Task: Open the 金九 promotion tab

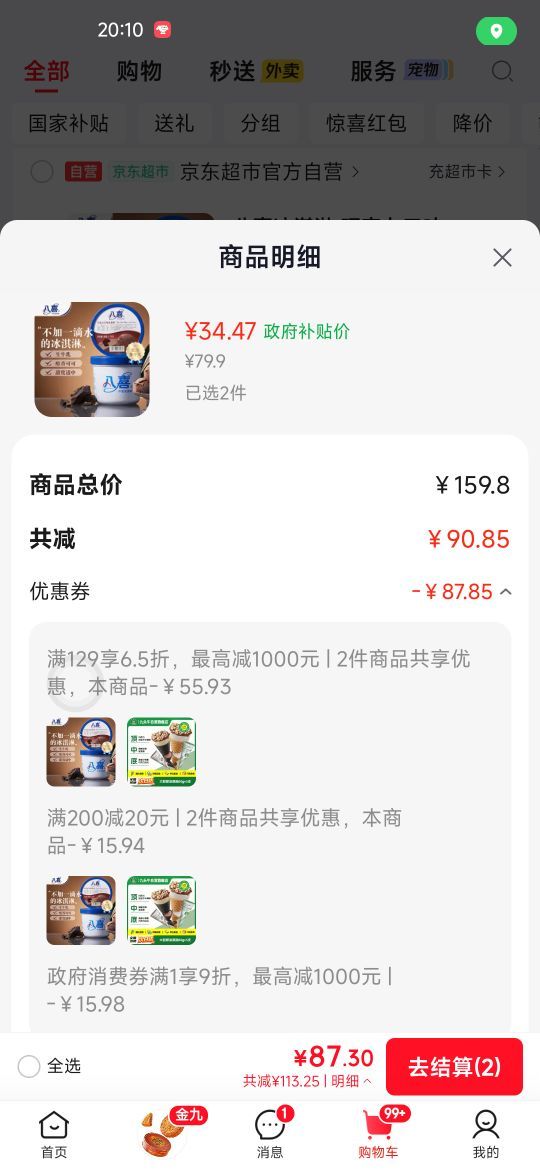Action: 165,1133
